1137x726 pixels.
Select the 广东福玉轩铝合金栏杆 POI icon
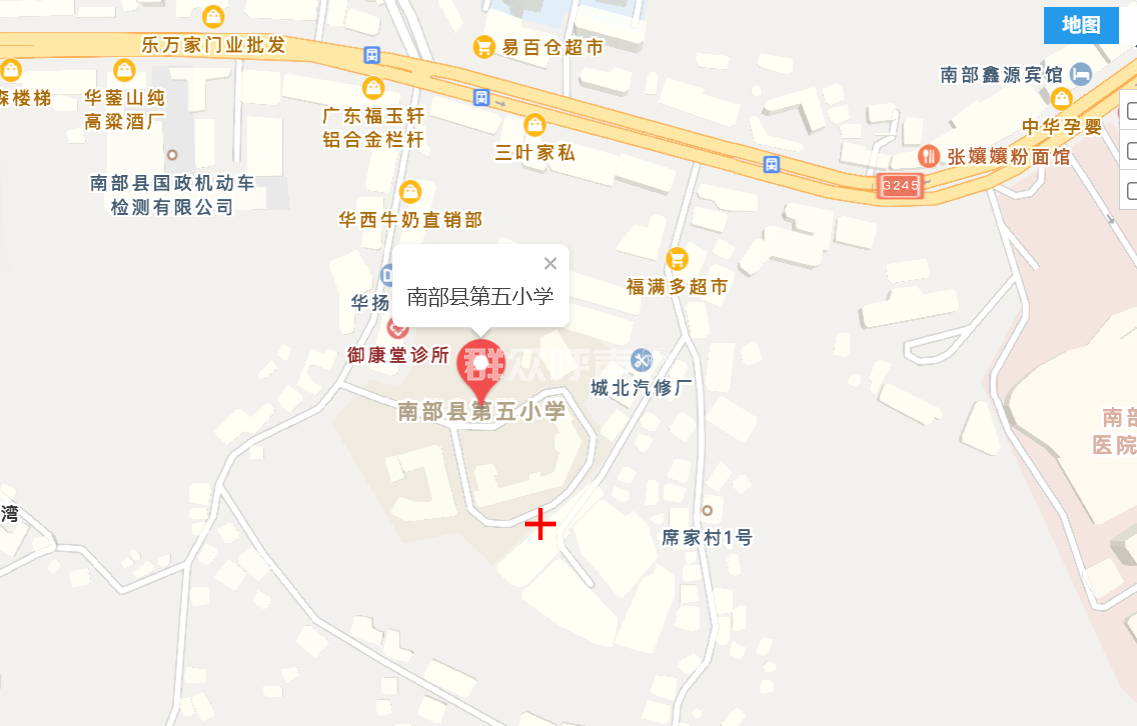tap(373, 87)
